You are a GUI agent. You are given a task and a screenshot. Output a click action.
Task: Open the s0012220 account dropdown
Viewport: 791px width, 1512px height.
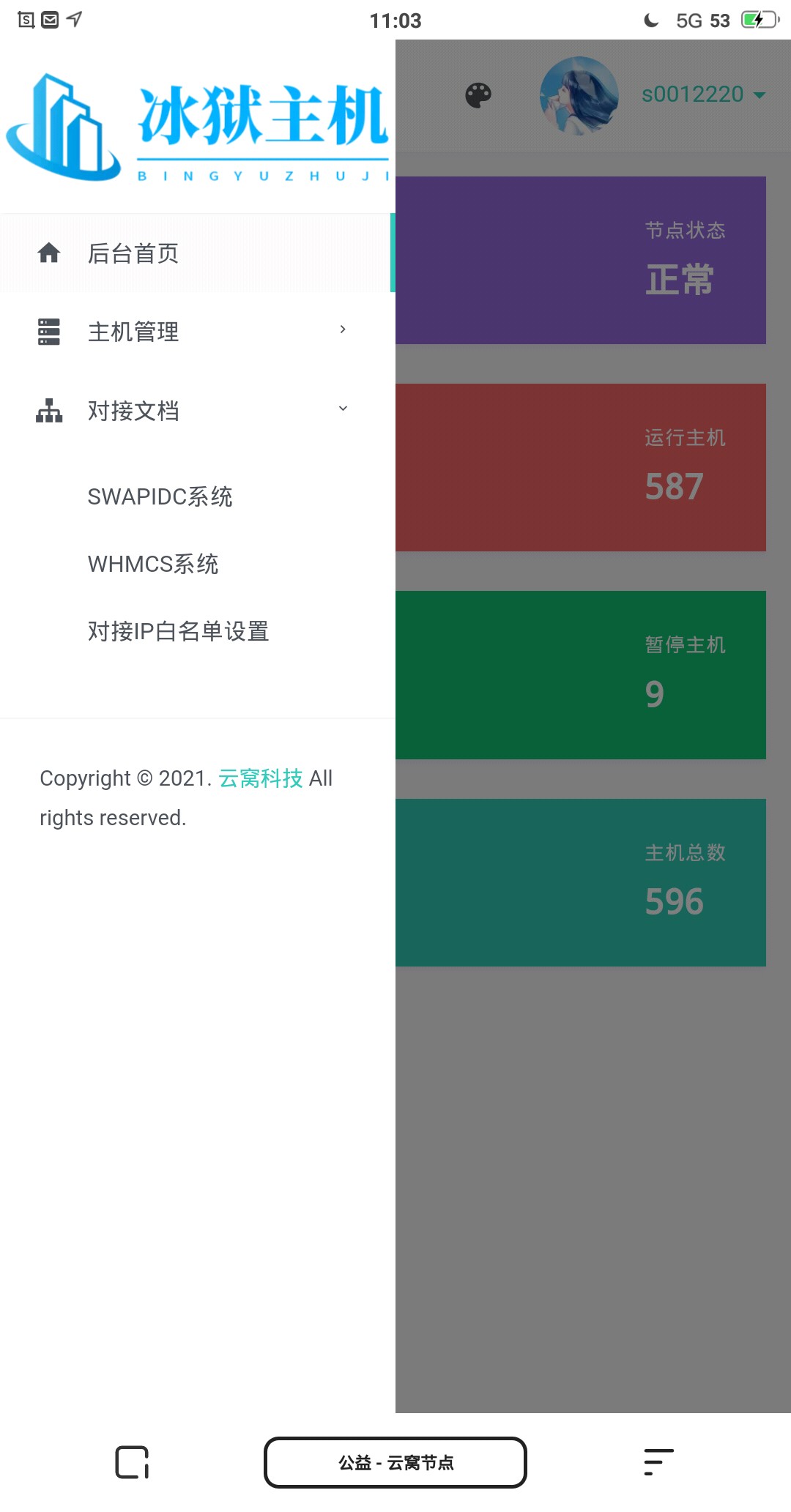(x=703, y=94)
